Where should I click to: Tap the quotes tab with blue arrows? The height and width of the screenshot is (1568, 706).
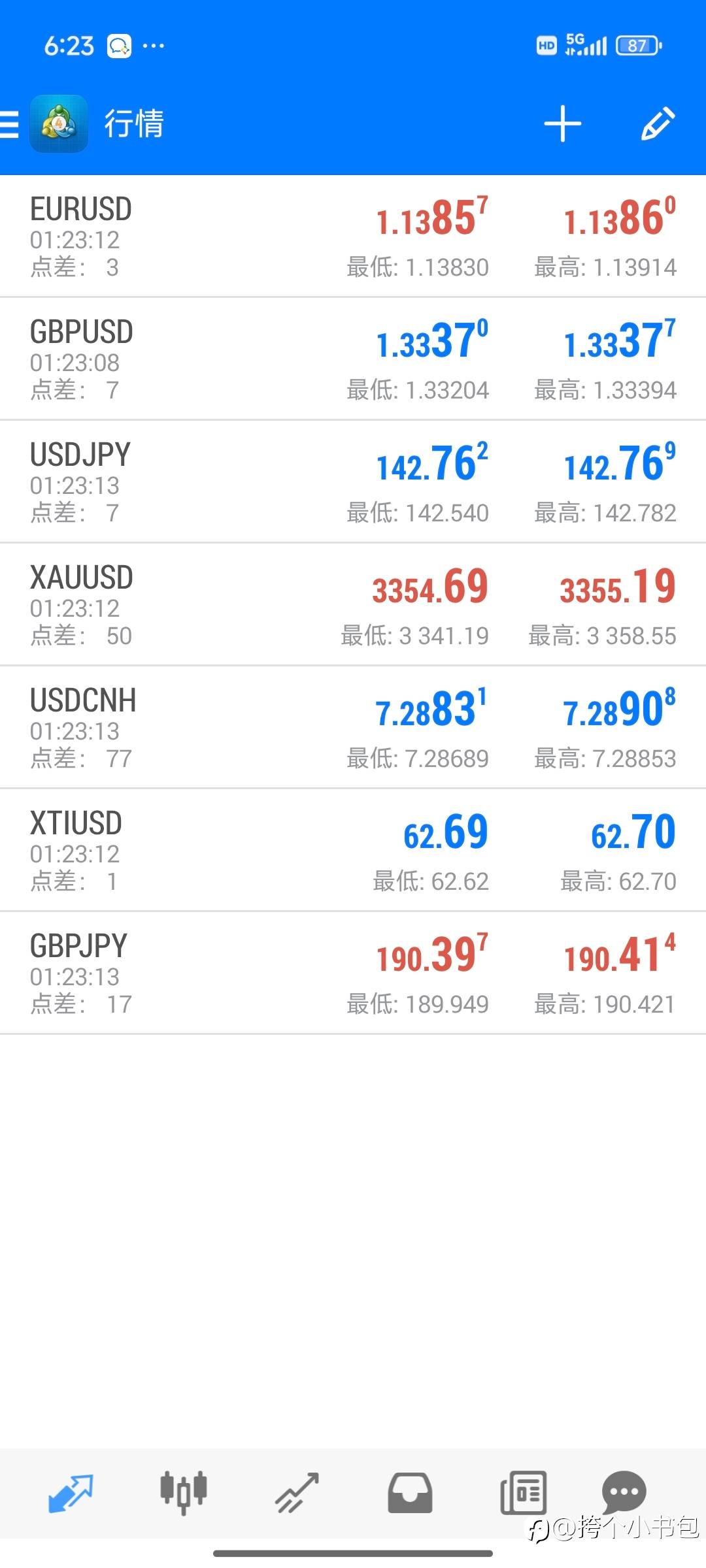(71, 1493)
